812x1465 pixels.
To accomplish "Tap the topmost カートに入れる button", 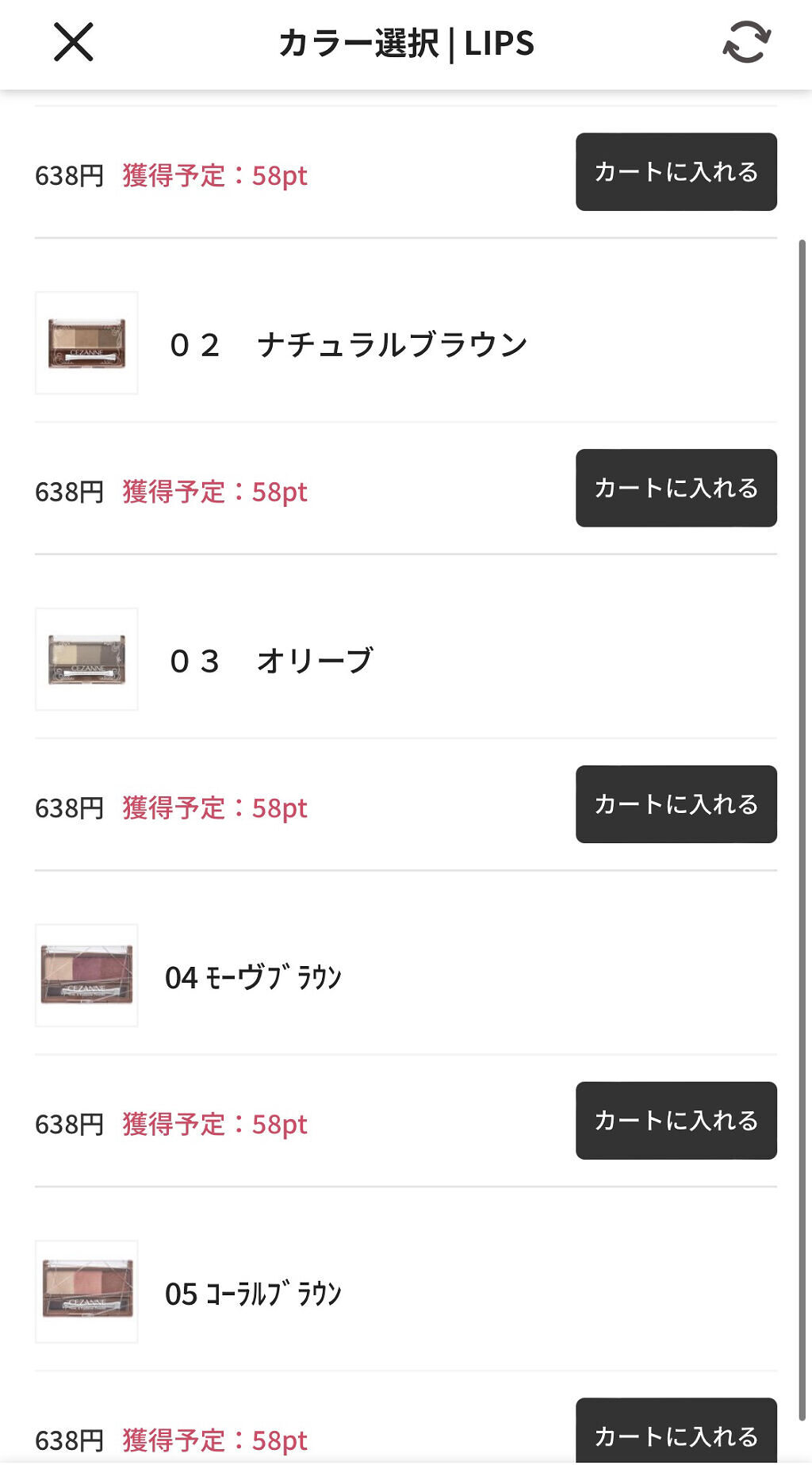I will coord(676,172).
